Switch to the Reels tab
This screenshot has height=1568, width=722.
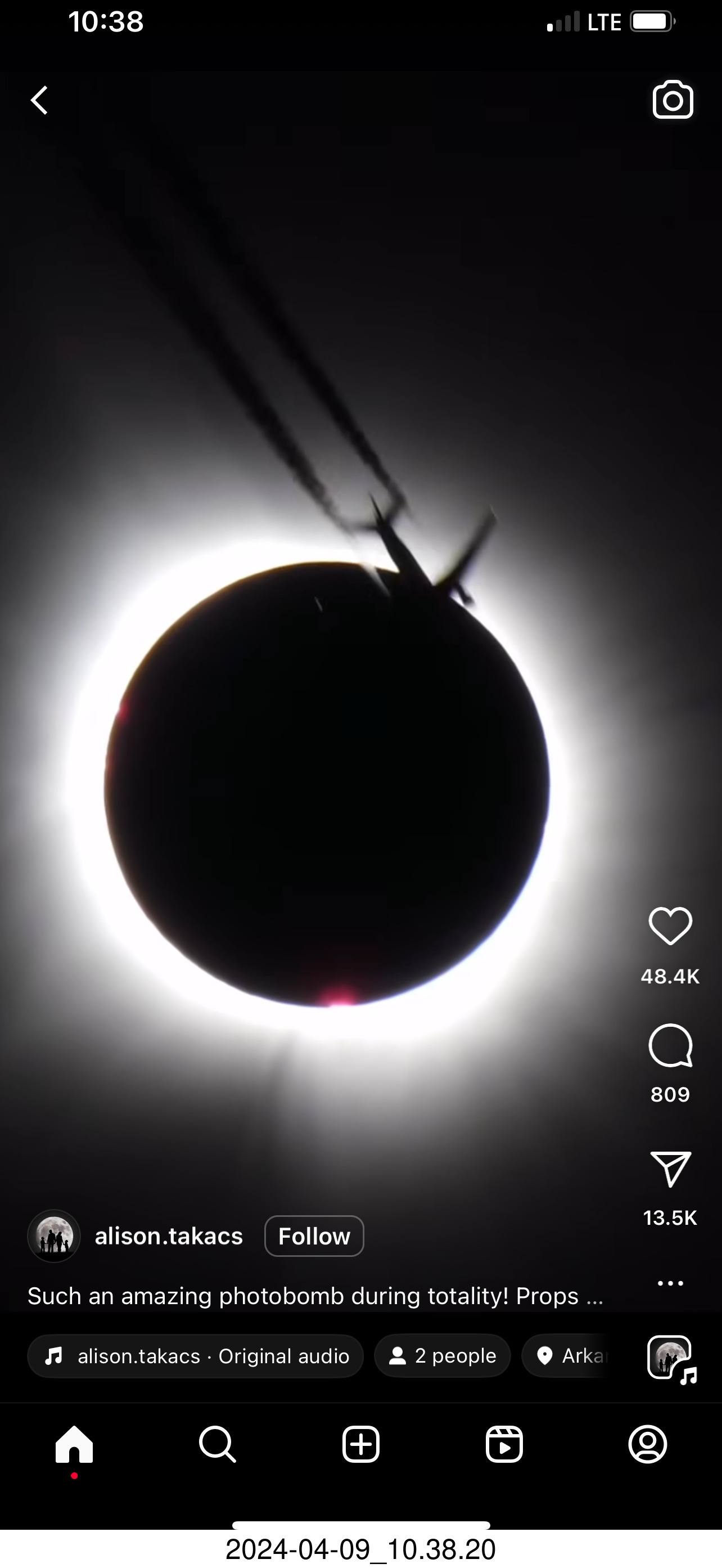(x=504, y=1444)
